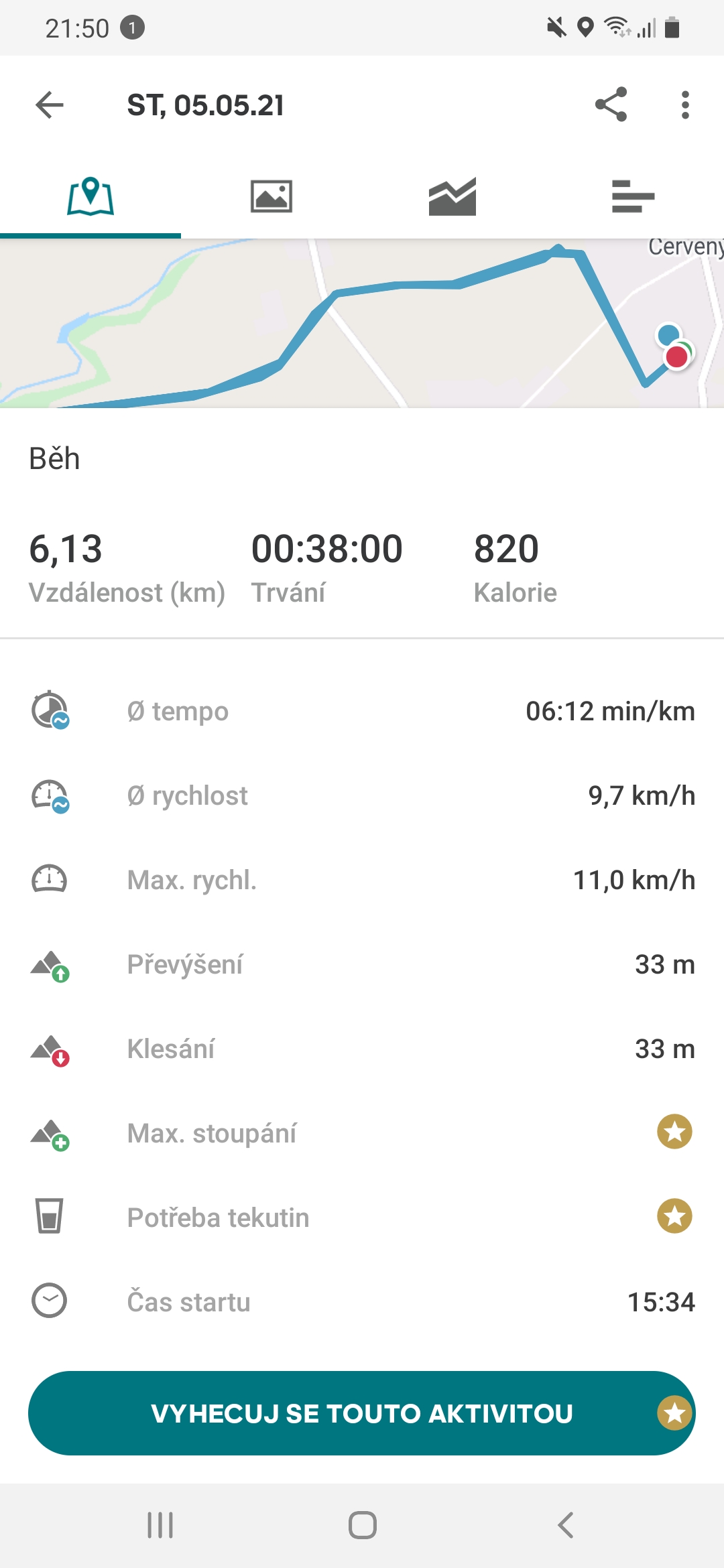
Task: Switch to the photos tab
Action: 271,196
